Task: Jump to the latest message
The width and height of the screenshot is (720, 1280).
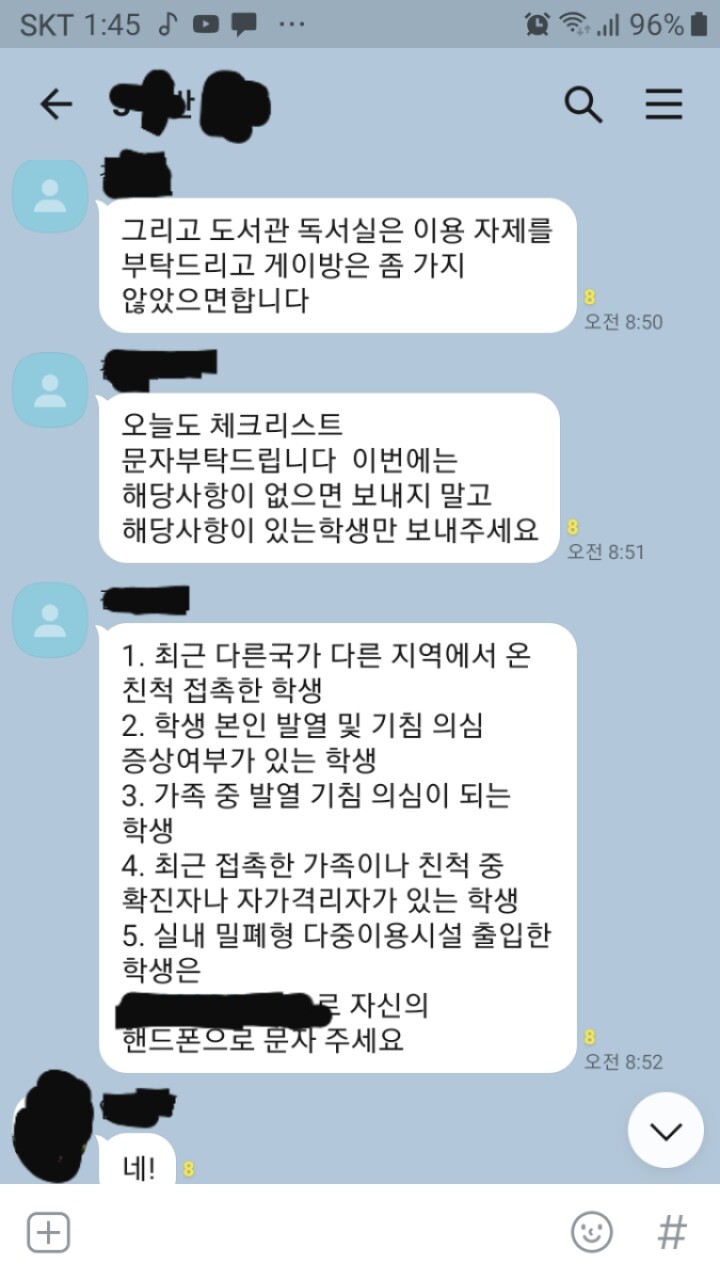Action: click(666, 1130)
